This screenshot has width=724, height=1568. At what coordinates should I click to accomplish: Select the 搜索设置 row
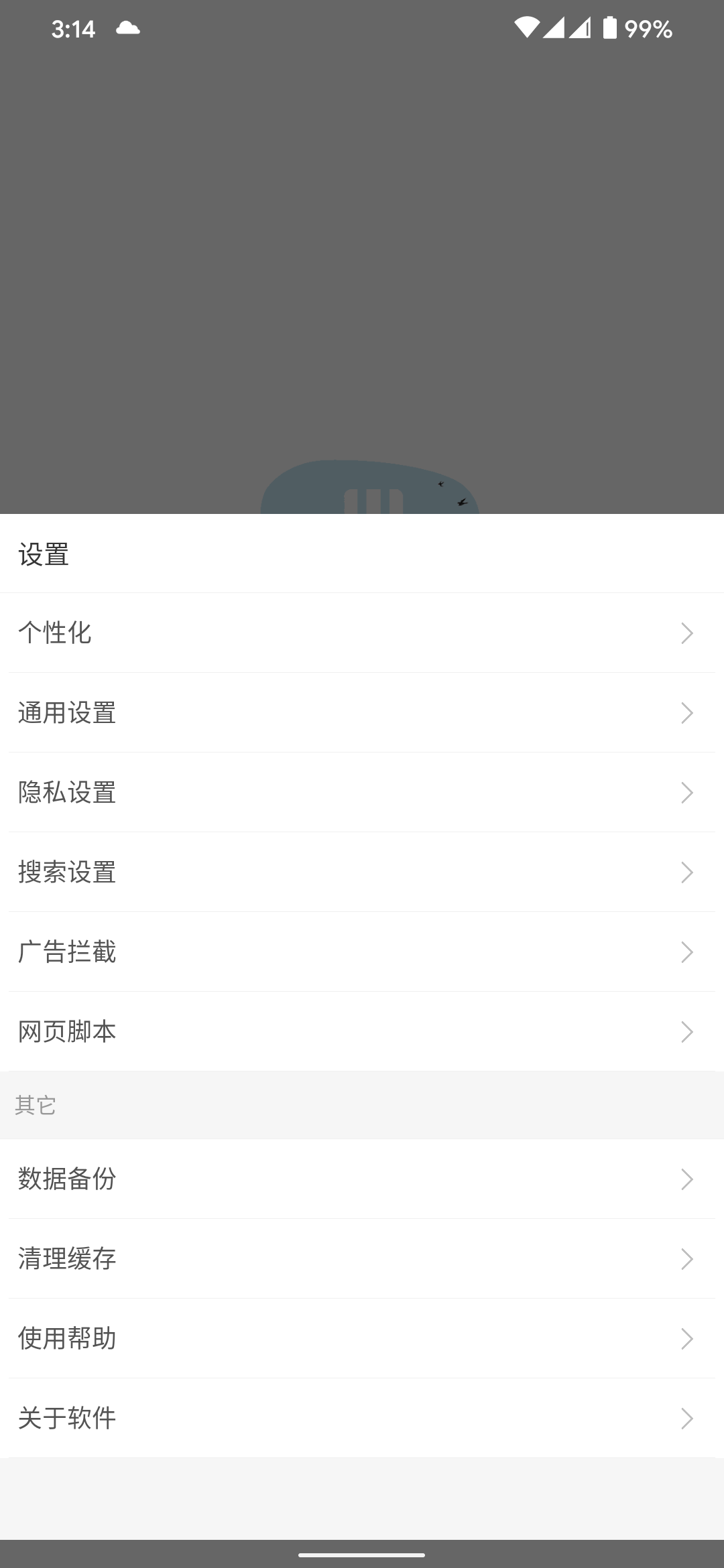point(362,872)
